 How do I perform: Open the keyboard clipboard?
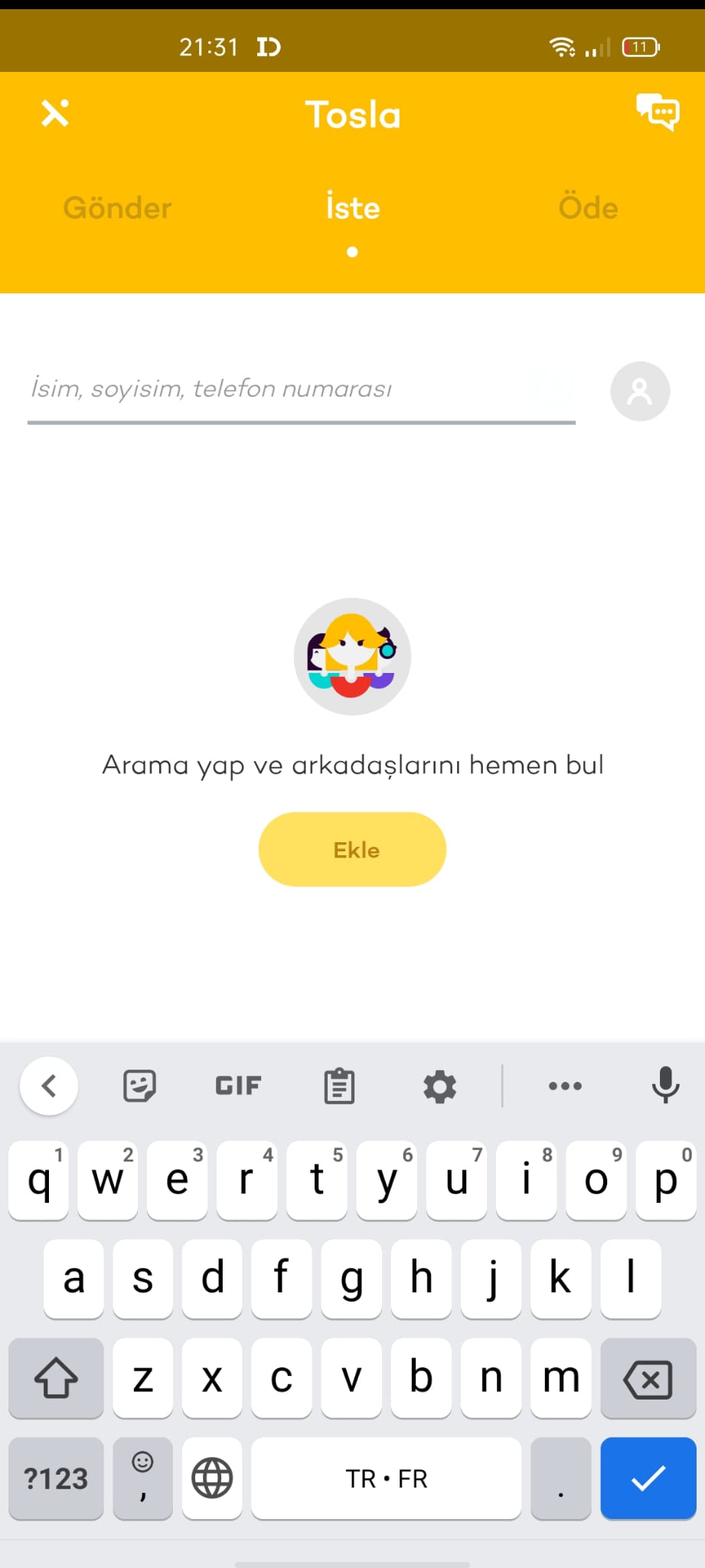(x=339, y=1086)
